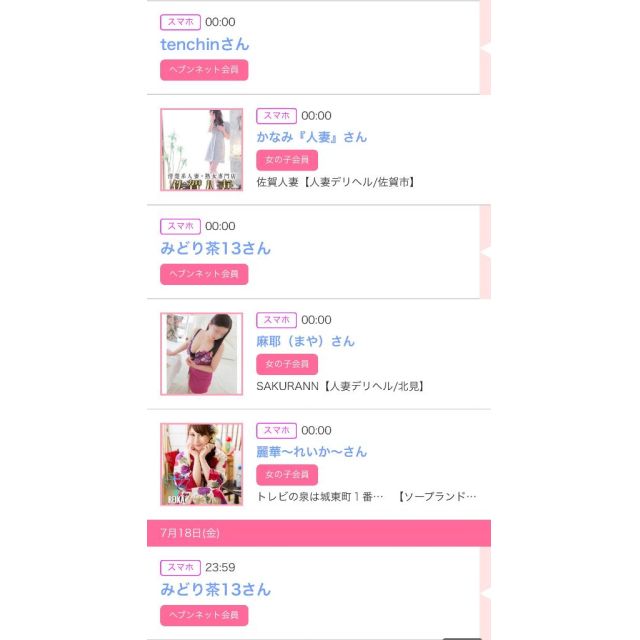The width and height of the screenshot is (640, 640).
Task: Open 麻耶（まや）さん's profile link
Action: click(x=305, y=341)
